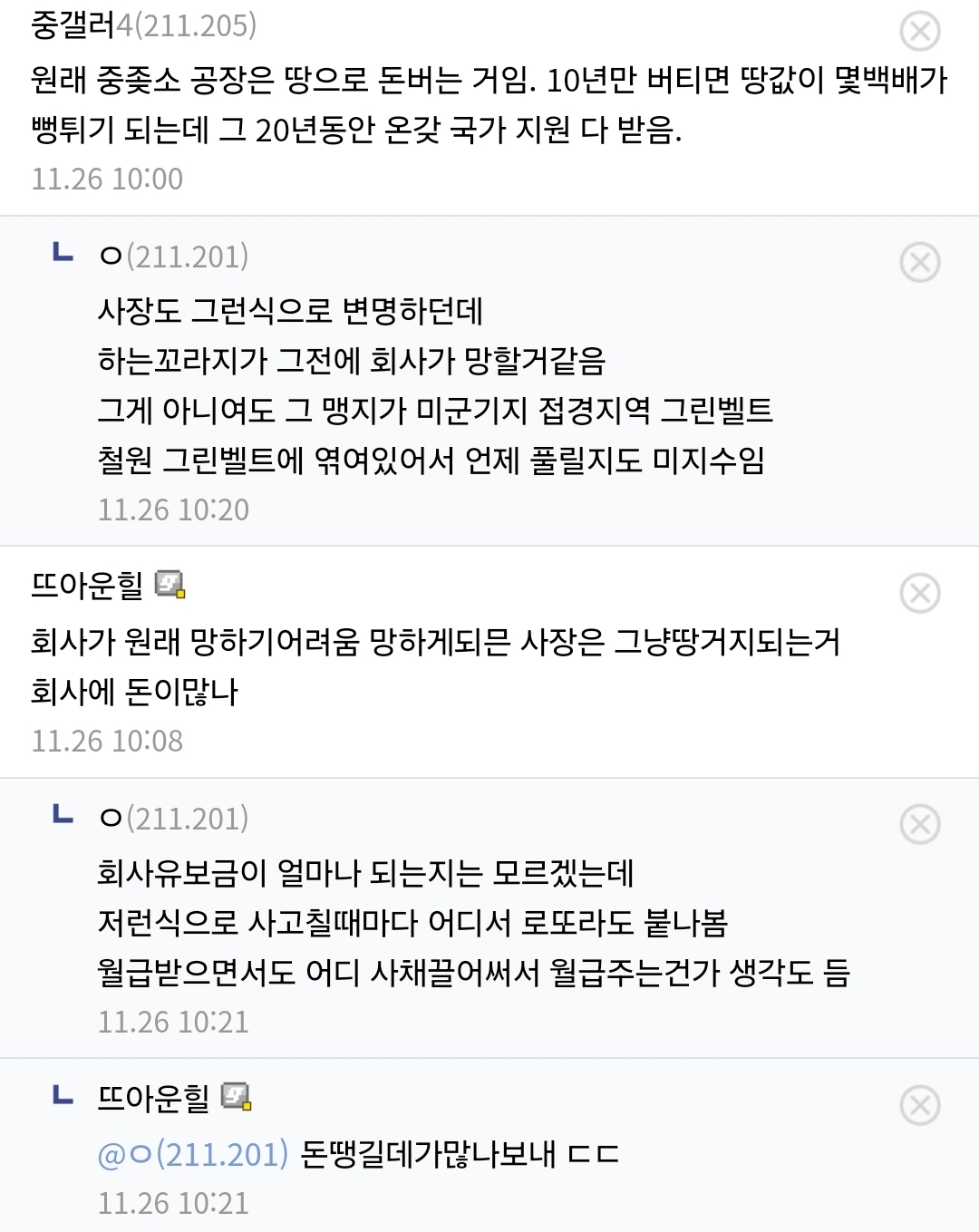
Task: Delete 뜨아운힐's reply posted at 10:21
Action: [919, 1105]
